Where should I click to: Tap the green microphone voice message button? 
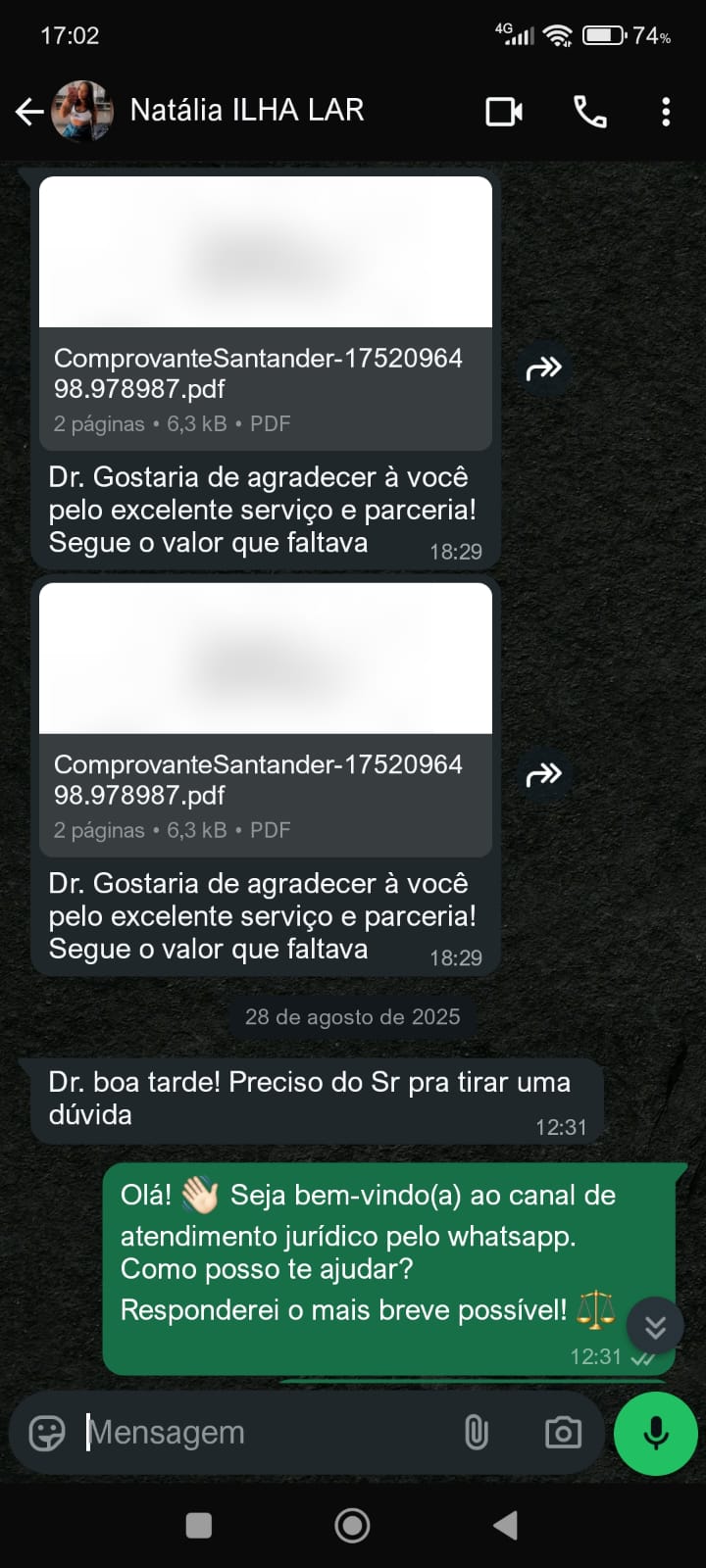[x=655, y=1433]
